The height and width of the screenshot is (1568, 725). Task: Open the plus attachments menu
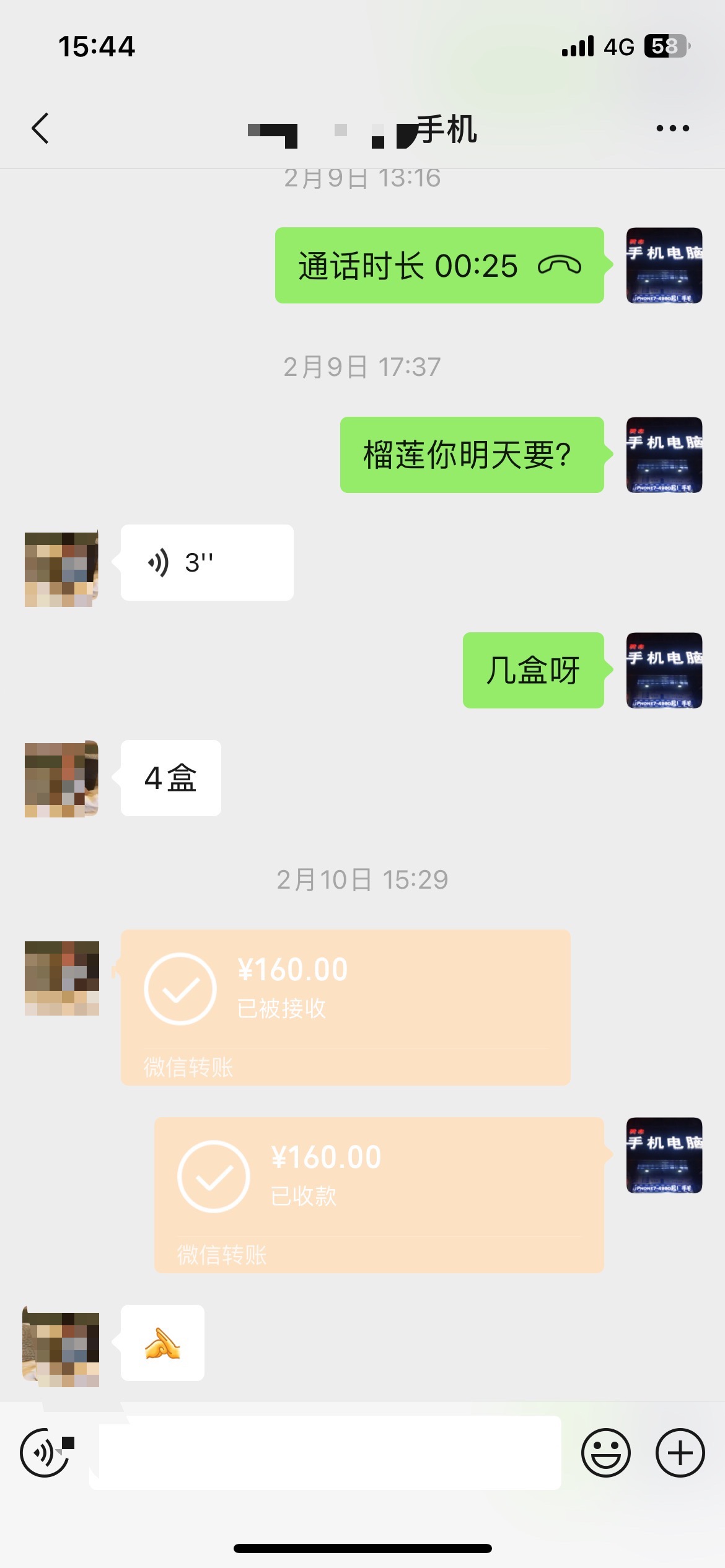680,1453
